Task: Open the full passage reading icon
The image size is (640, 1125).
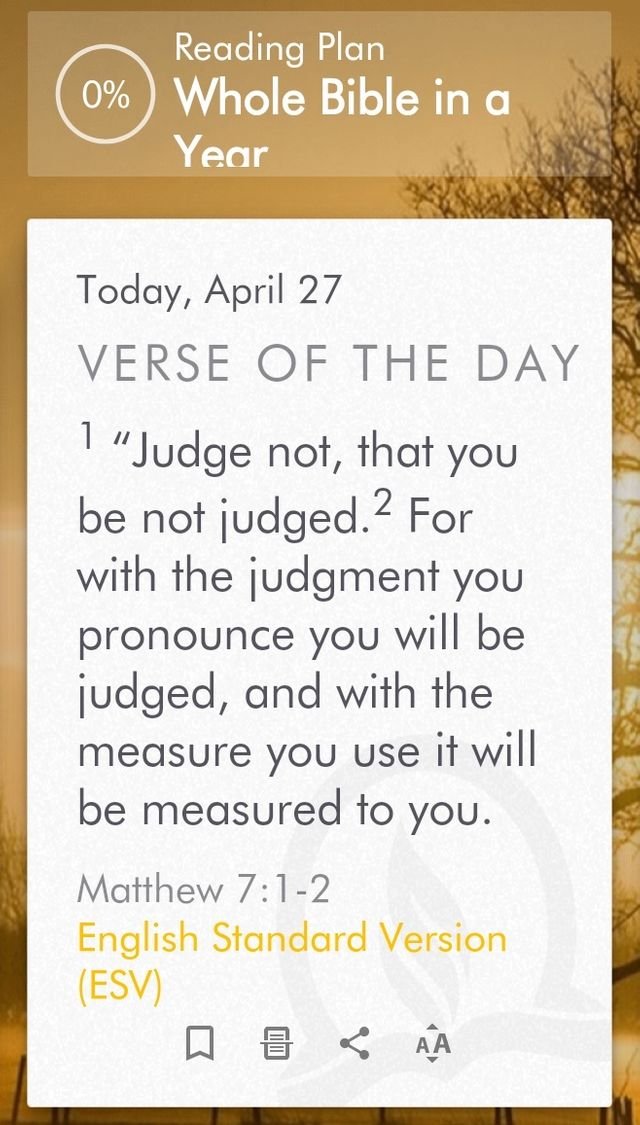Action: (276, 1044)
